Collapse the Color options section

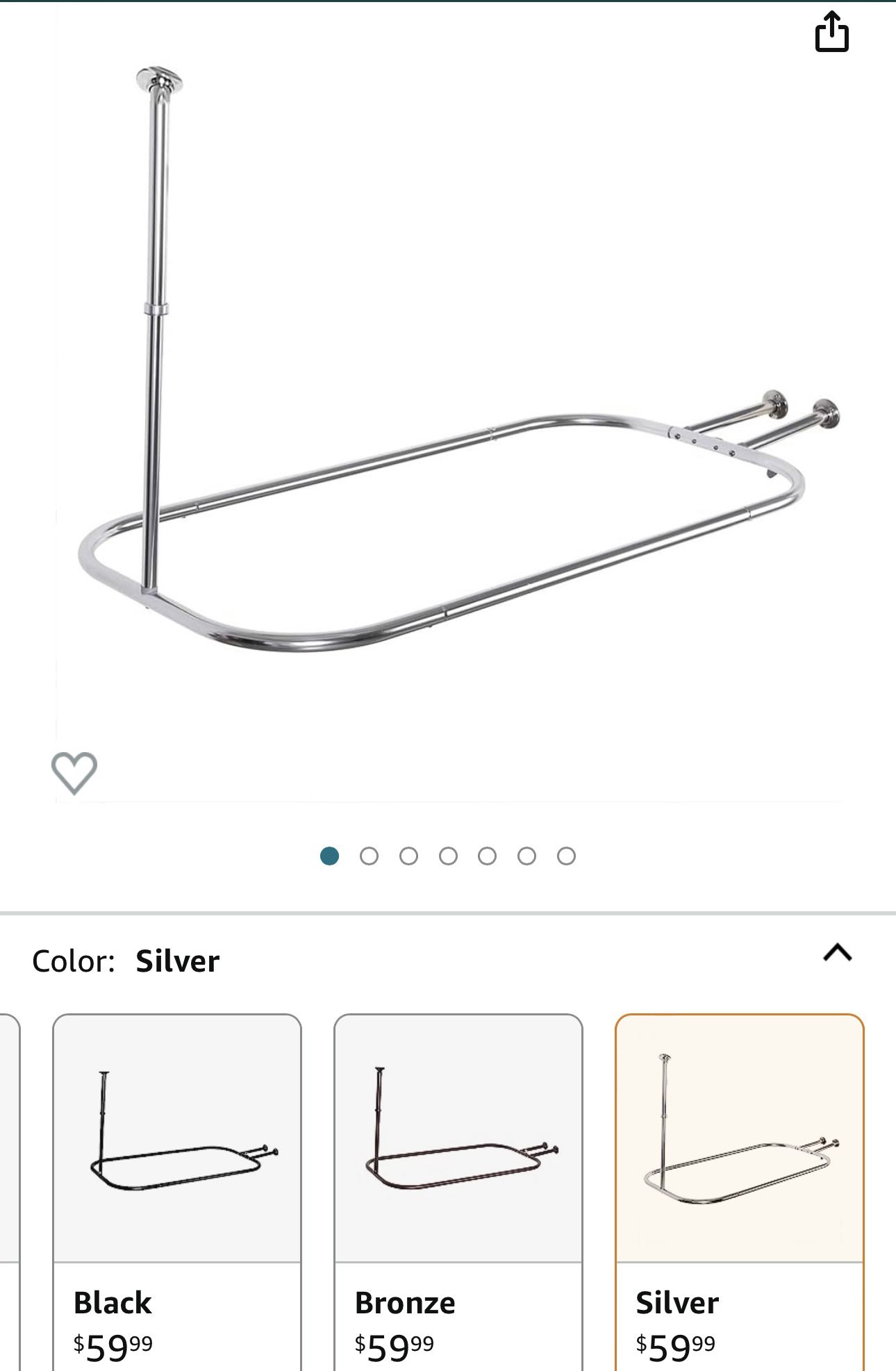[x=837, y=952]
